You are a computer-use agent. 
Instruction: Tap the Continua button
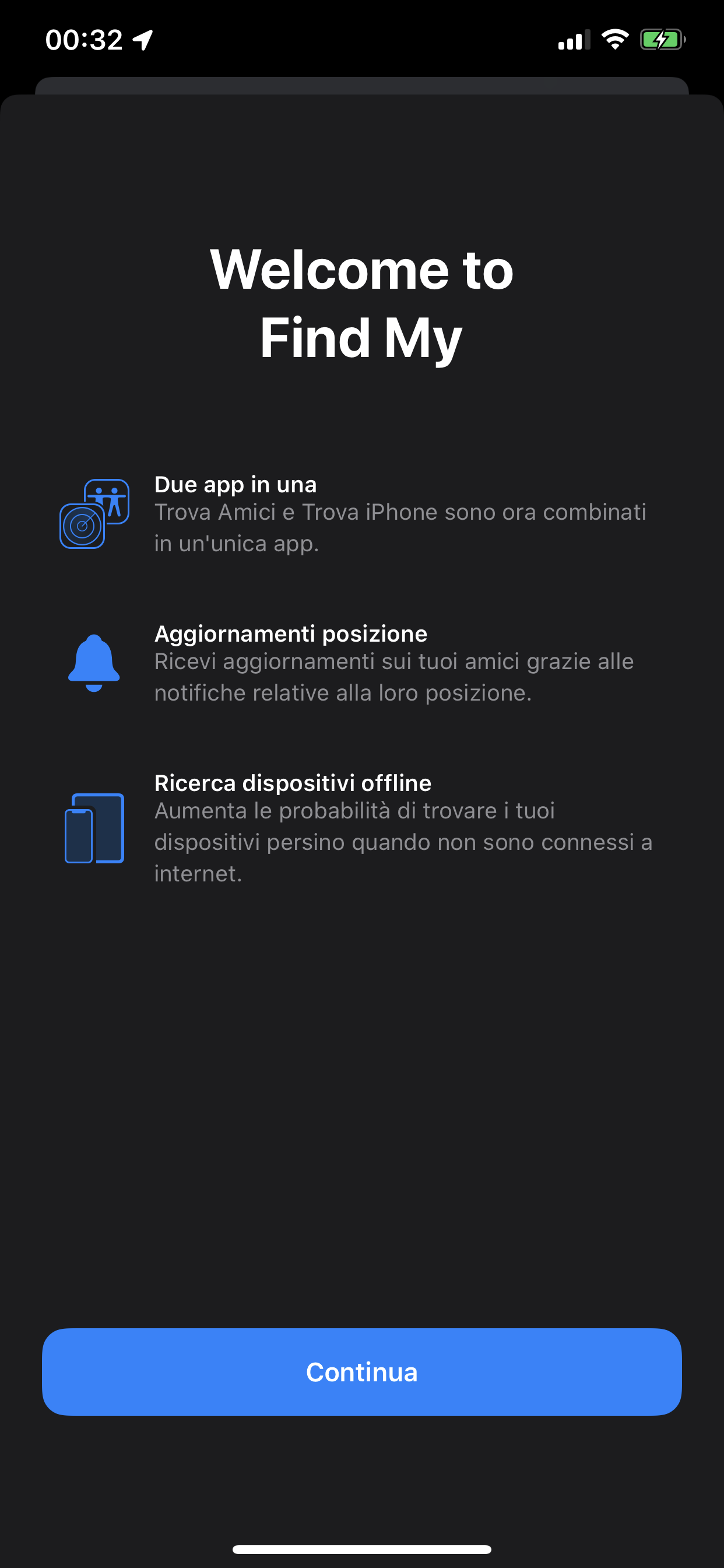coord(362,1372)
